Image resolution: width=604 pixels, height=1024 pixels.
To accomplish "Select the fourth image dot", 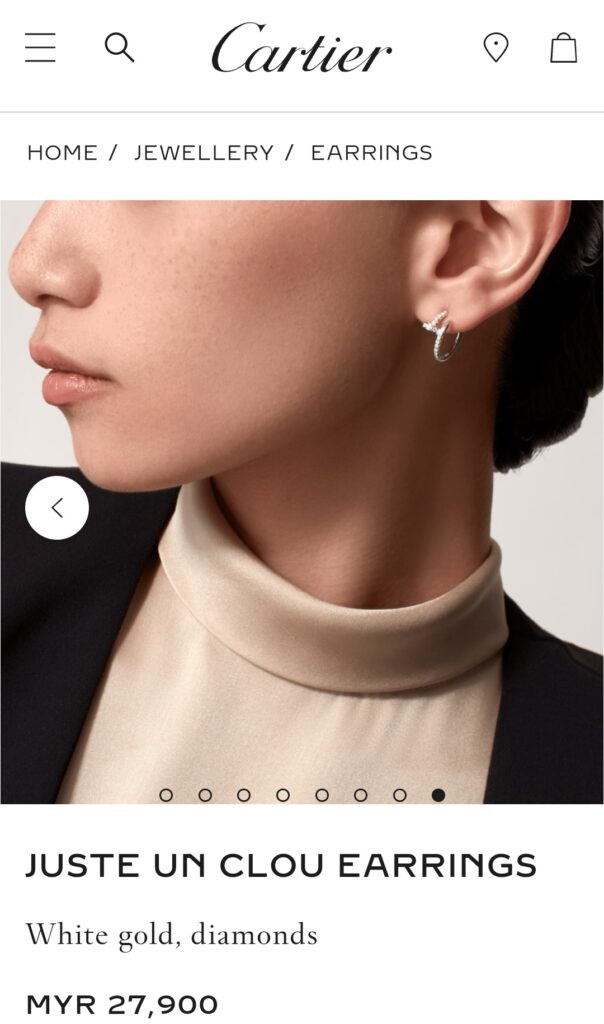I will [283, 795].
